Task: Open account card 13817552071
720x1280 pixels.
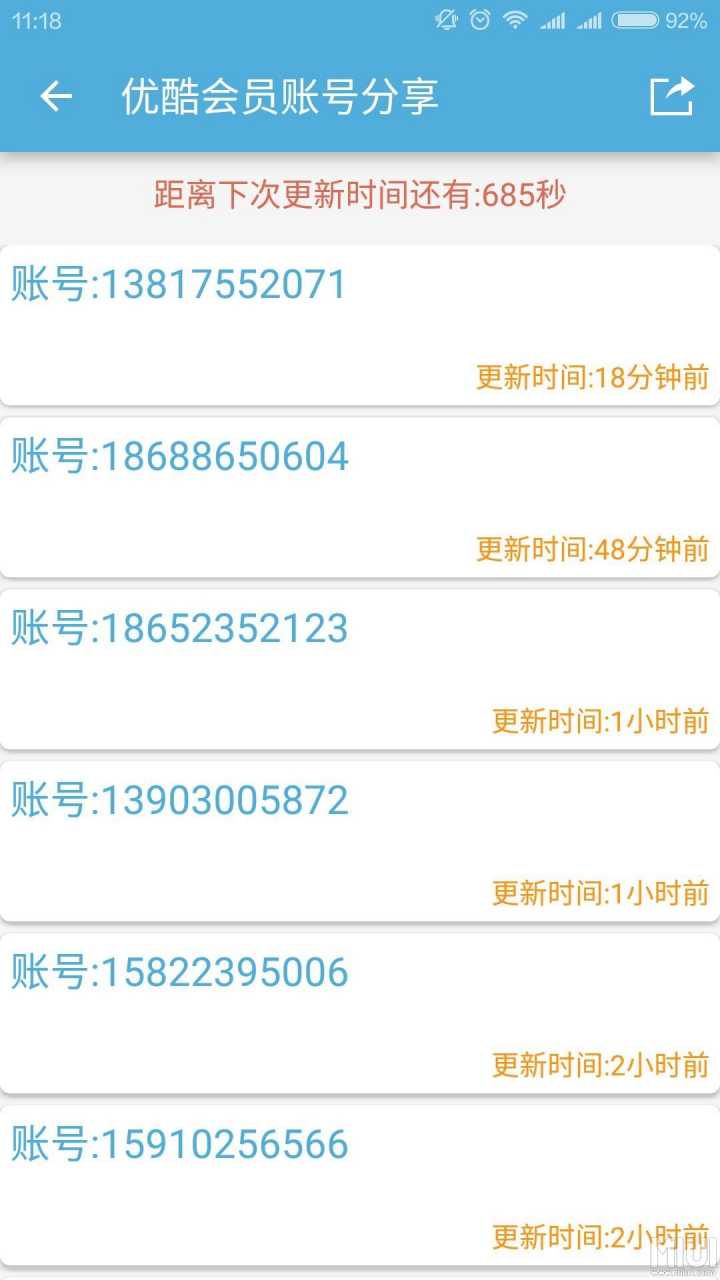Action: 360,325
